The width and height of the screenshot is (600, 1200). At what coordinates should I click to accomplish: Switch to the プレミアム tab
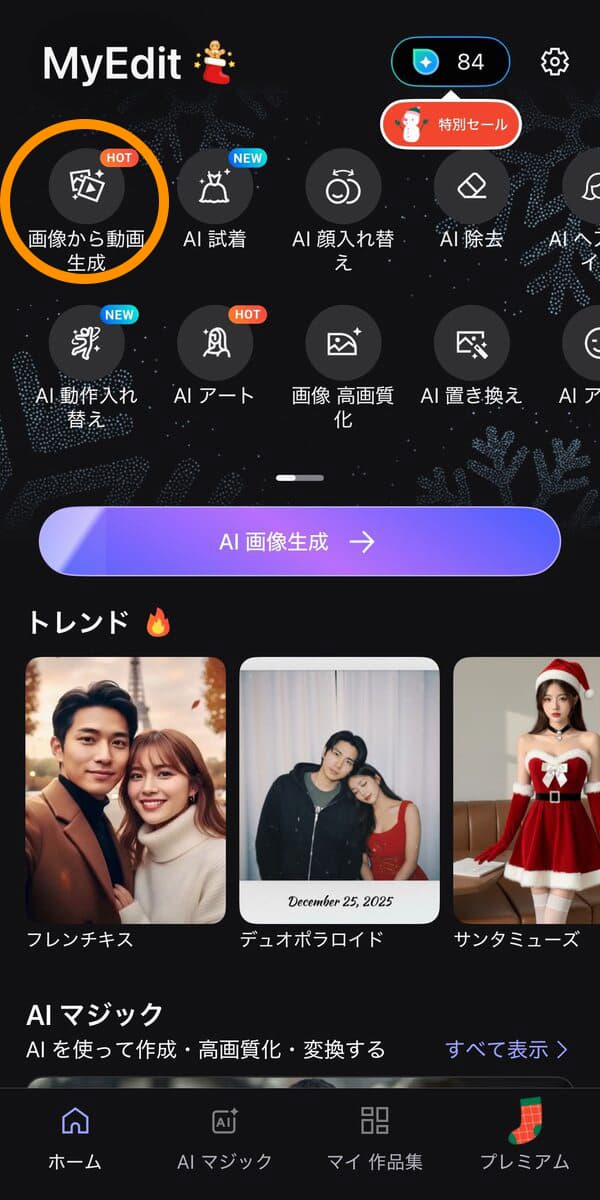(525, 1138)
